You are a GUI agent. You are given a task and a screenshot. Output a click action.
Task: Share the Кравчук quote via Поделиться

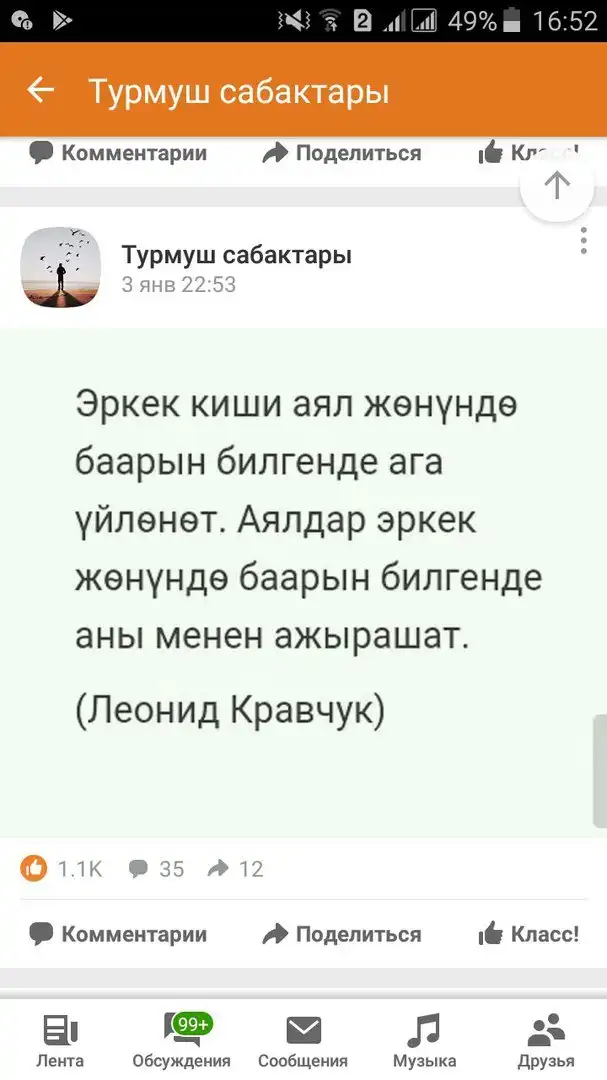coord(342,934)
